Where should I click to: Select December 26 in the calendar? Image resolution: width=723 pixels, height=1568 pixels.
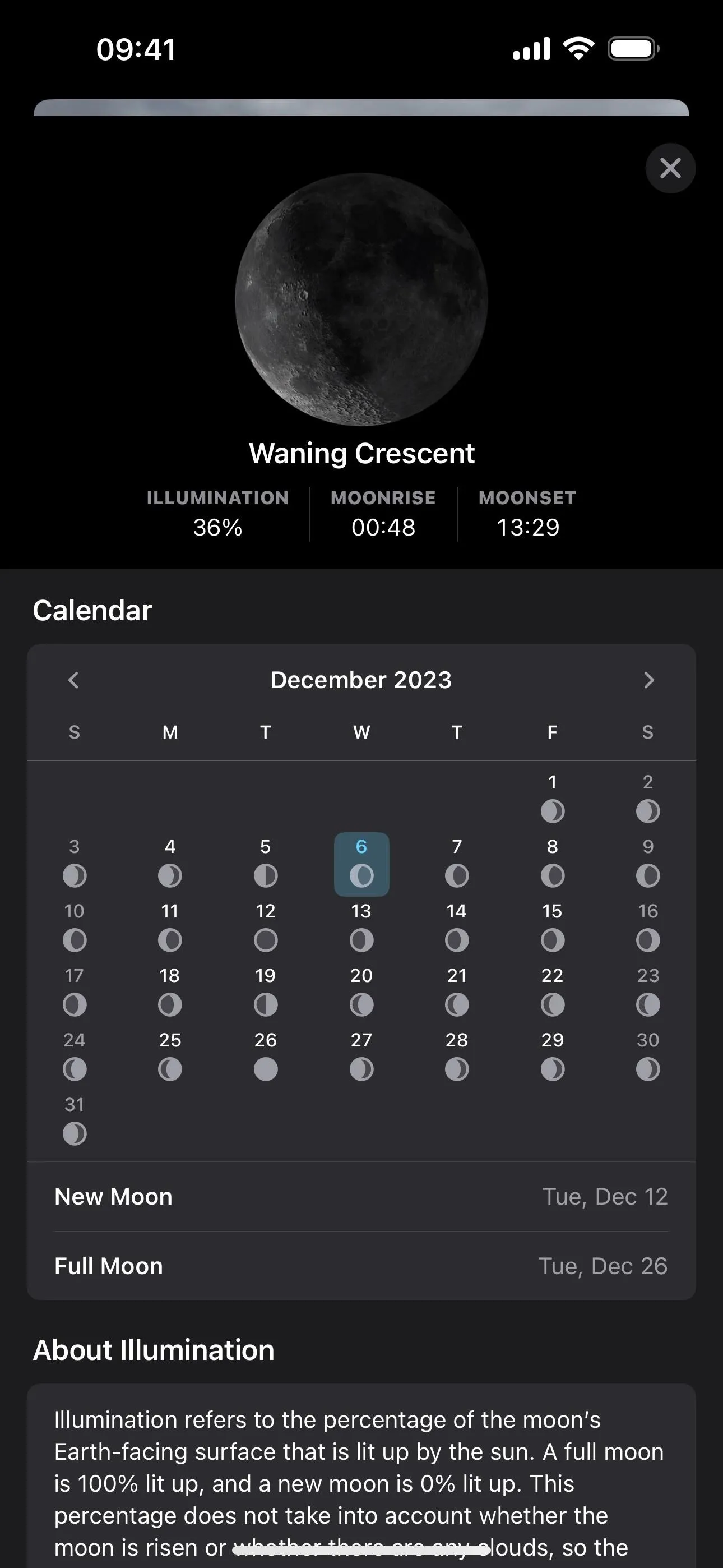[265, 1057]
